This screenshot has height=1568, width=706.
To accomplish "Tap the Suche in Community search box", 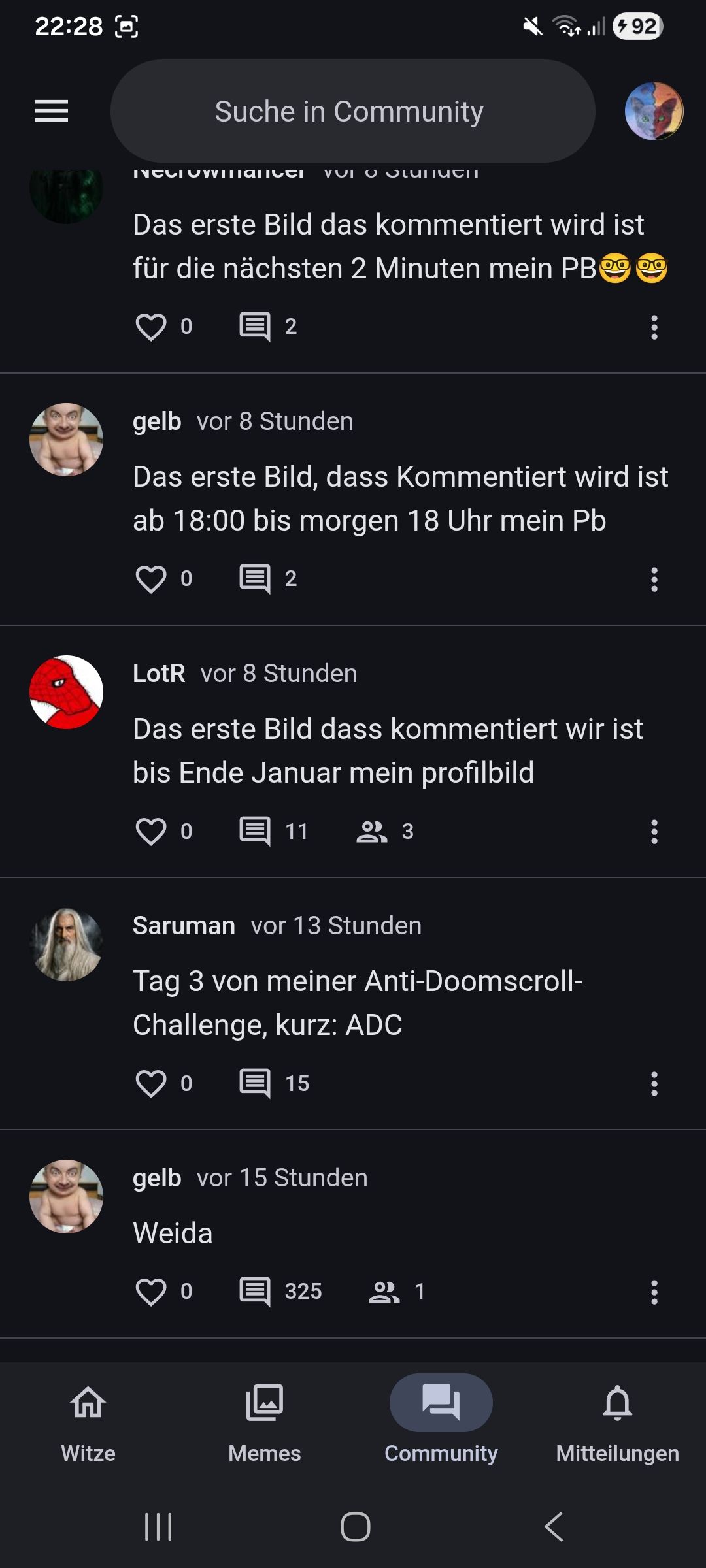I will [352, 111].
